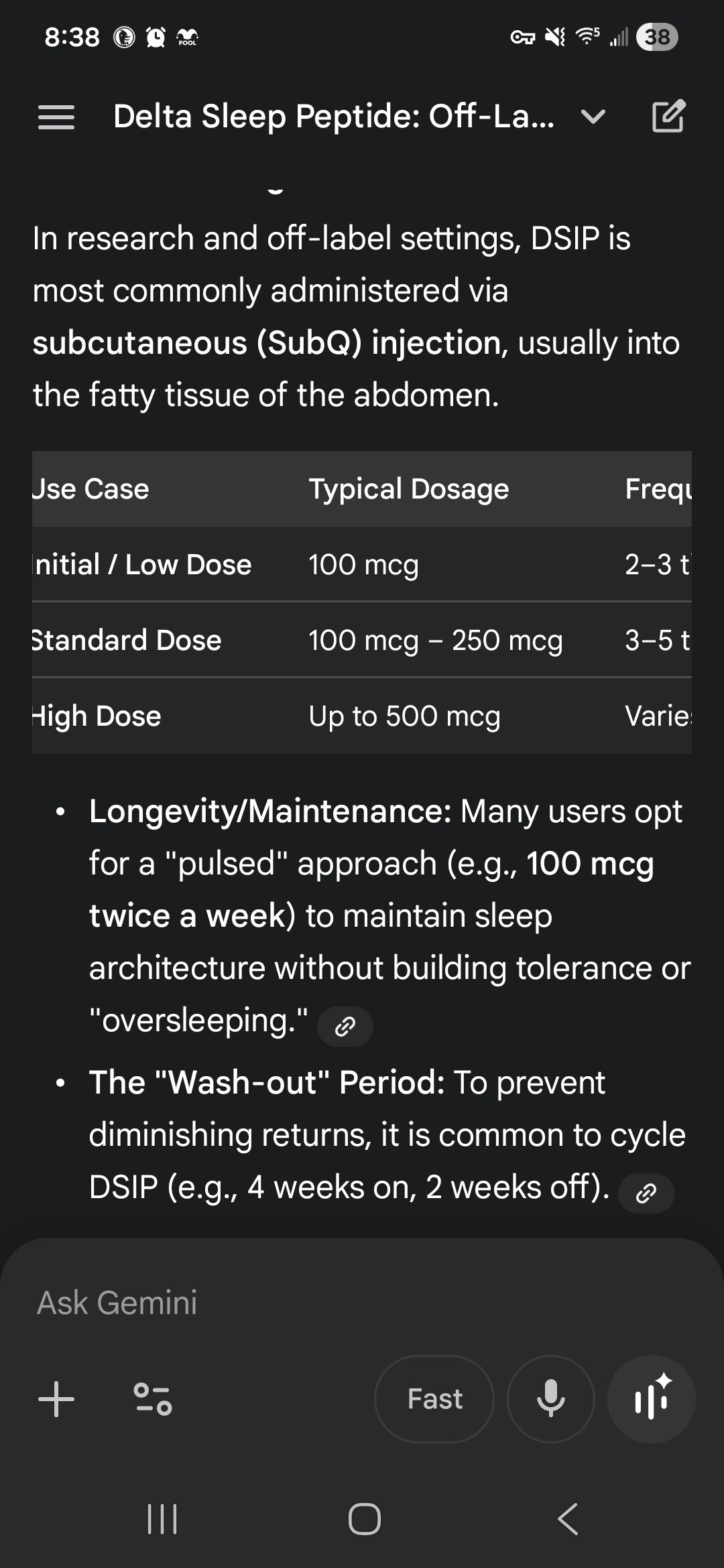The image size is (724, 1568).
Task: Open source link after Wash-out Period bullet
Action: point(646,1193)
